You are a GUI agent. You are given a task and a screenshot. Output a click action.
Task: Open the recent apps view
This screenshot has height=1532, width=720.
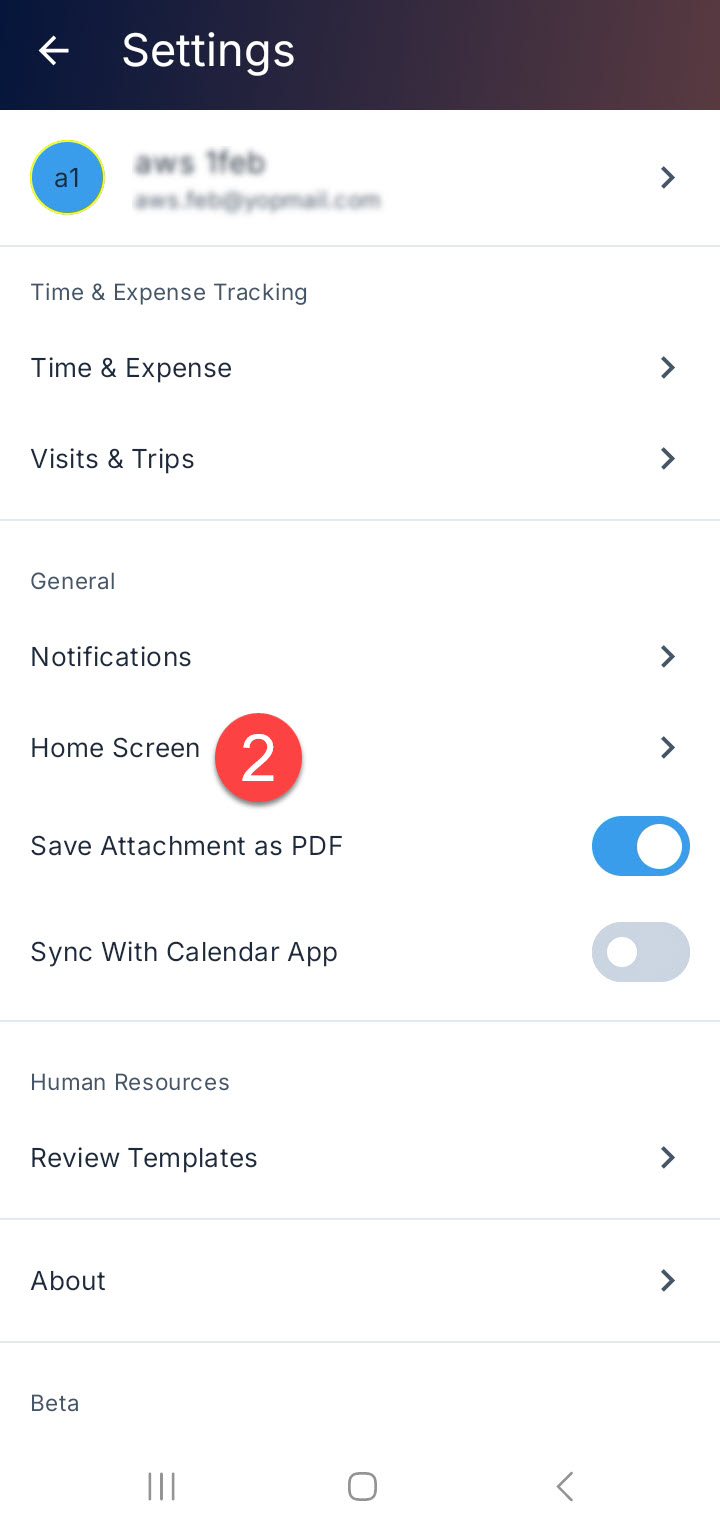point(161,1487)
